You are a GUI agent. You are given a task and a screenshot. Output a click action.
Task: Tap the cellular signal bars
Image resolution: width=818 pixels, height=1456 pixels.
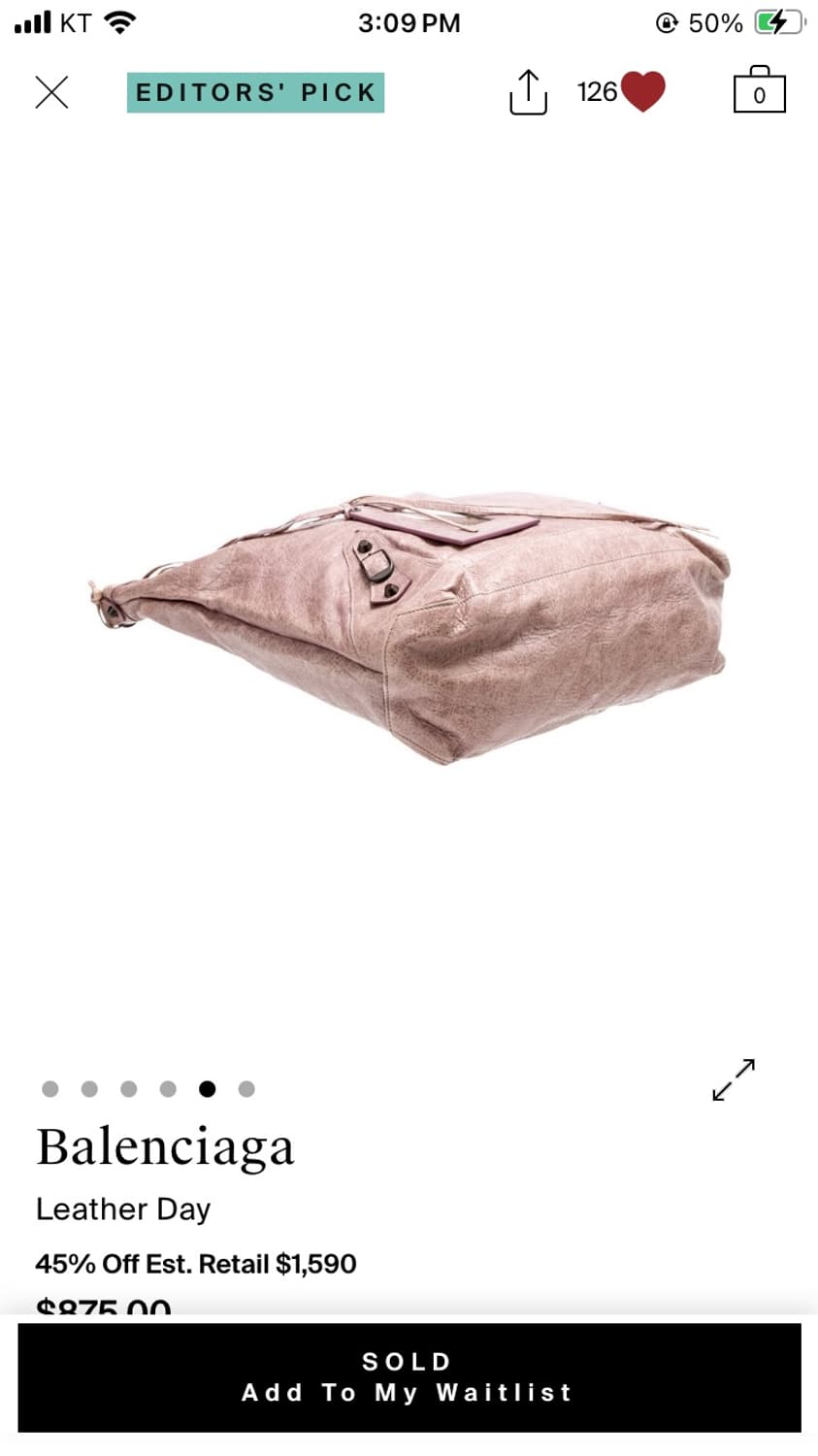[31, 20]
